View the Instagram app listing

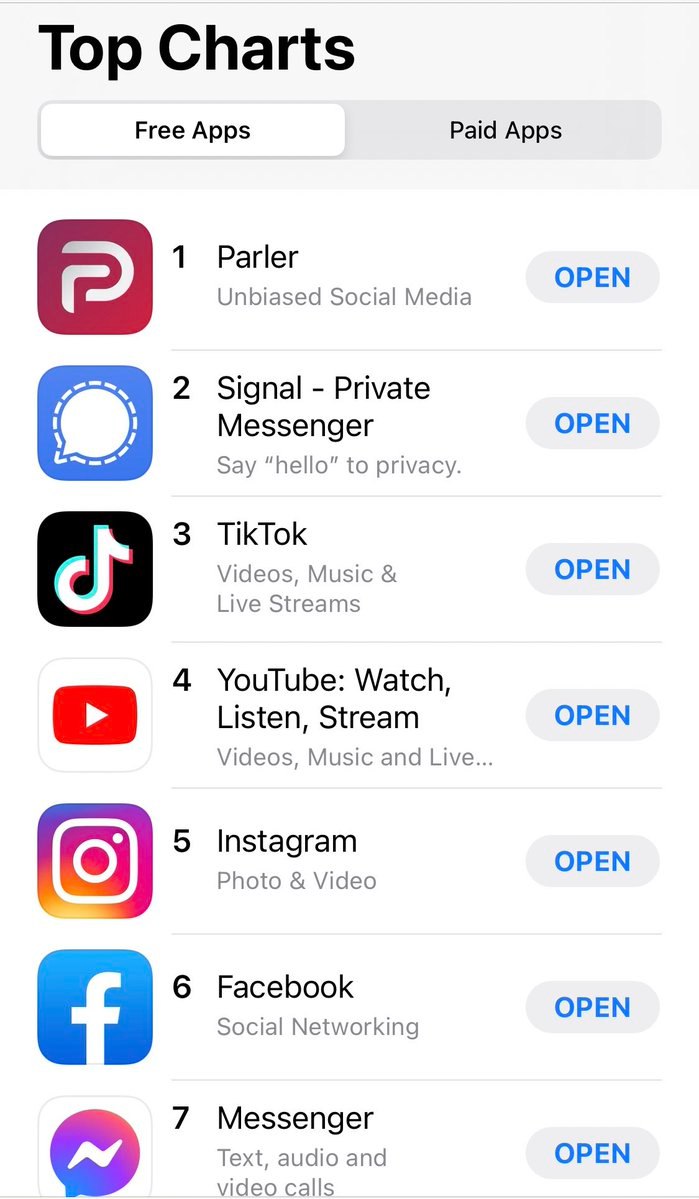click(286, 842)
